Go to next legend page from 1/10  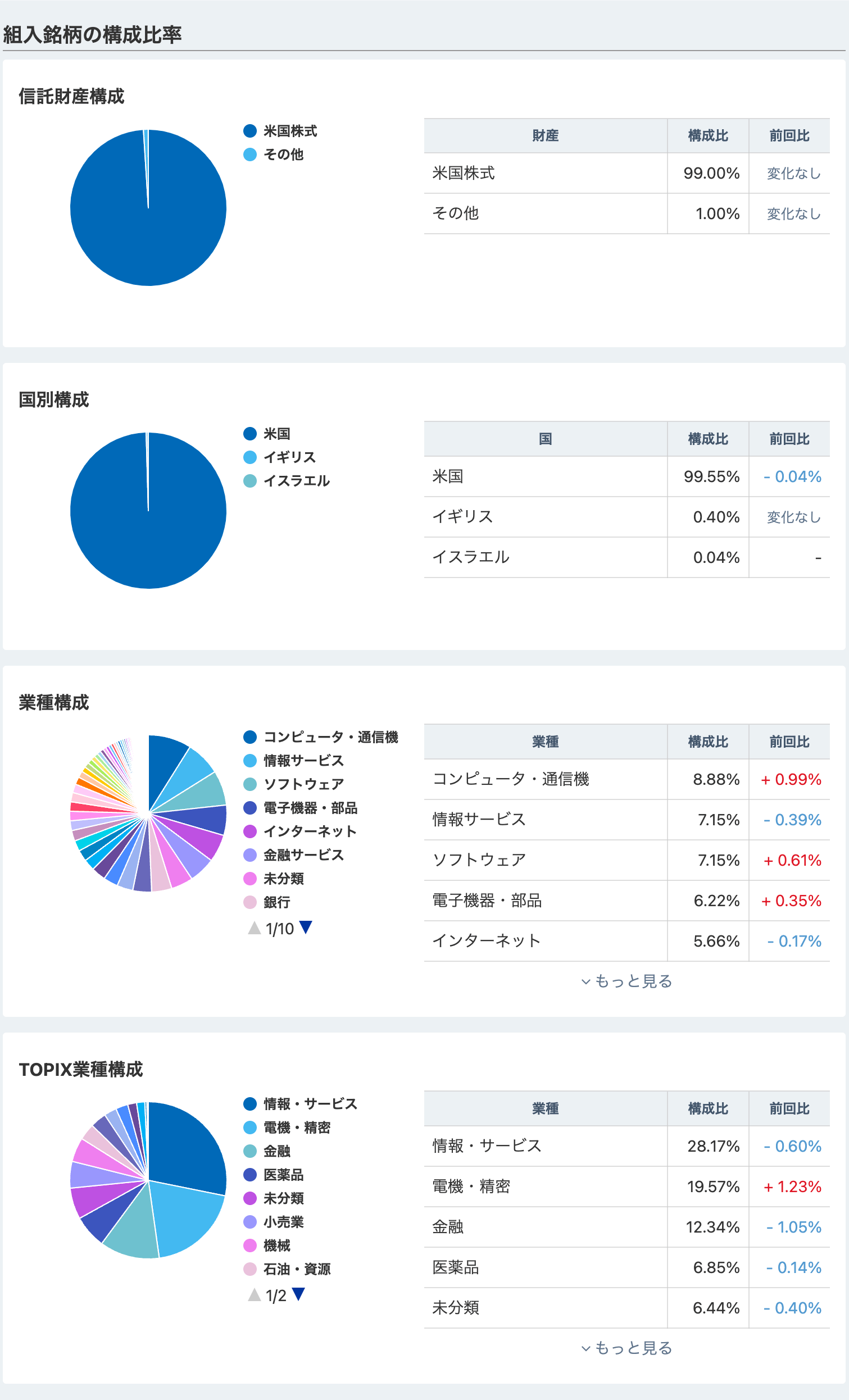(x=306, y=928)
